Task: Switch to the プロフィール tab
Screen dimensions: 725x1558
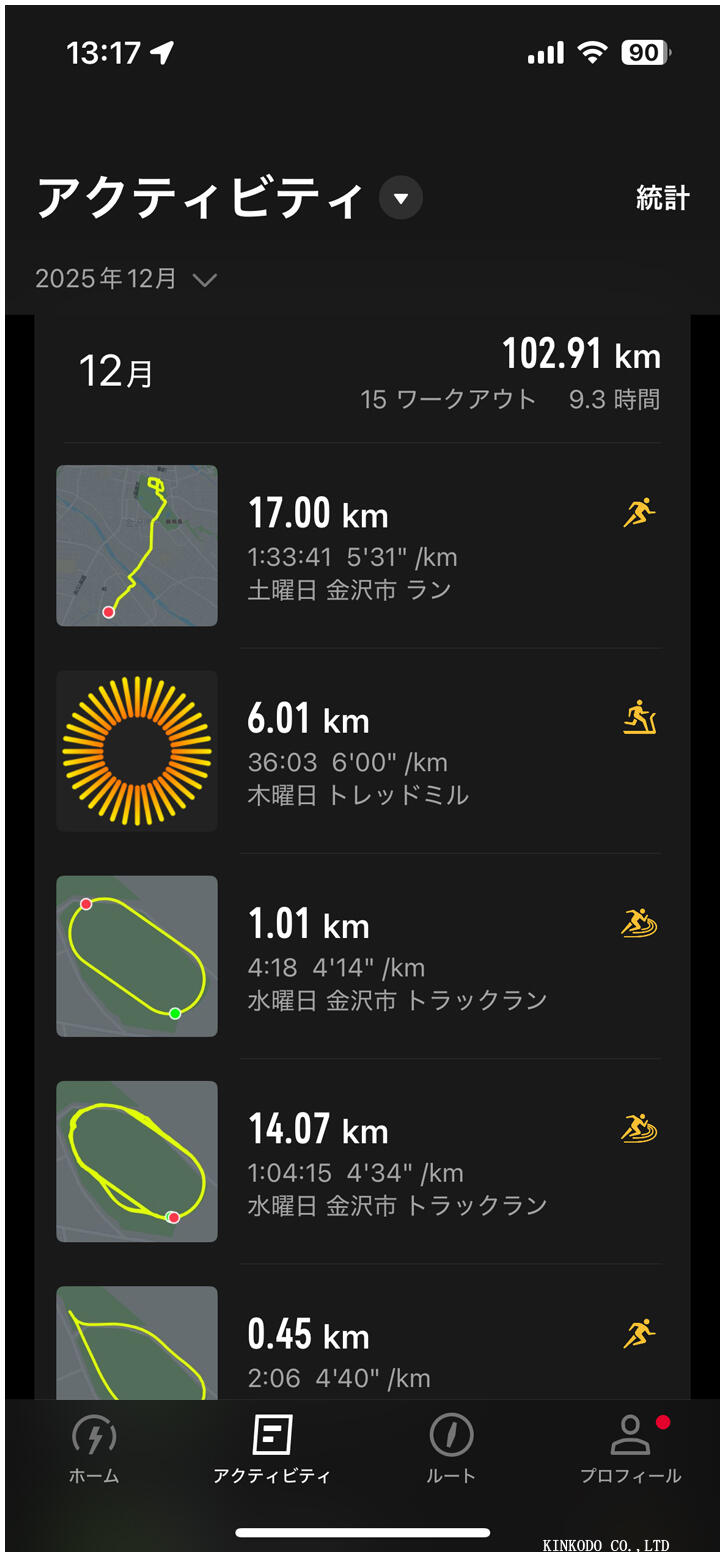Action: 630,1449
